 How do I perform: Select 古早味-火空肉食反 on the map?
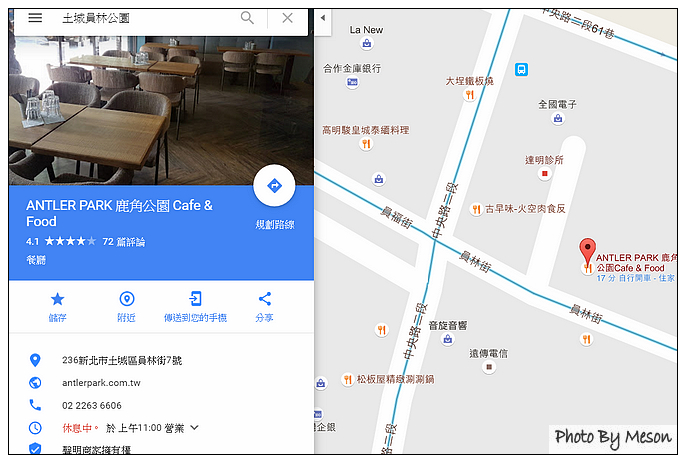pyautogui.click(x=525, y=209)
